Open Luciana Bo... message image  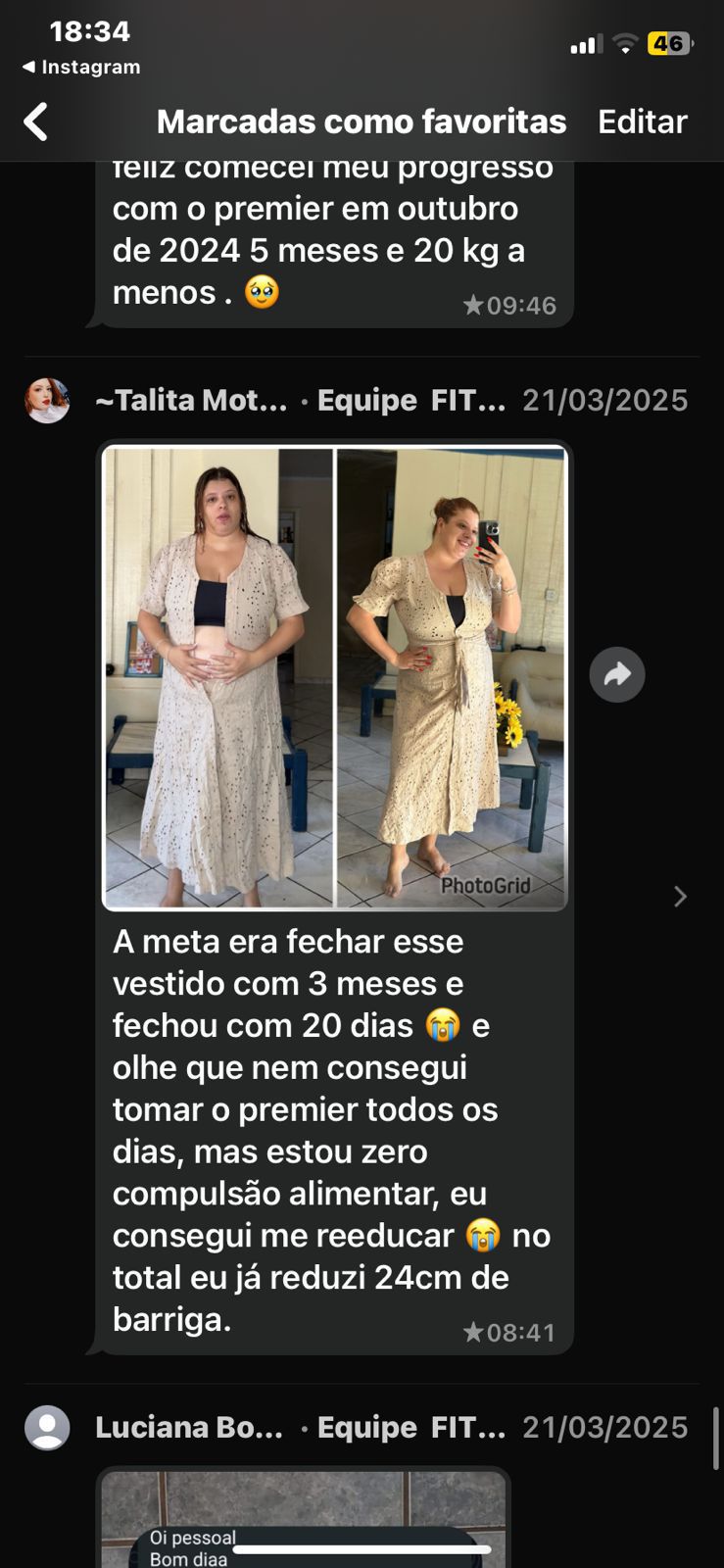coord(304,1519)
